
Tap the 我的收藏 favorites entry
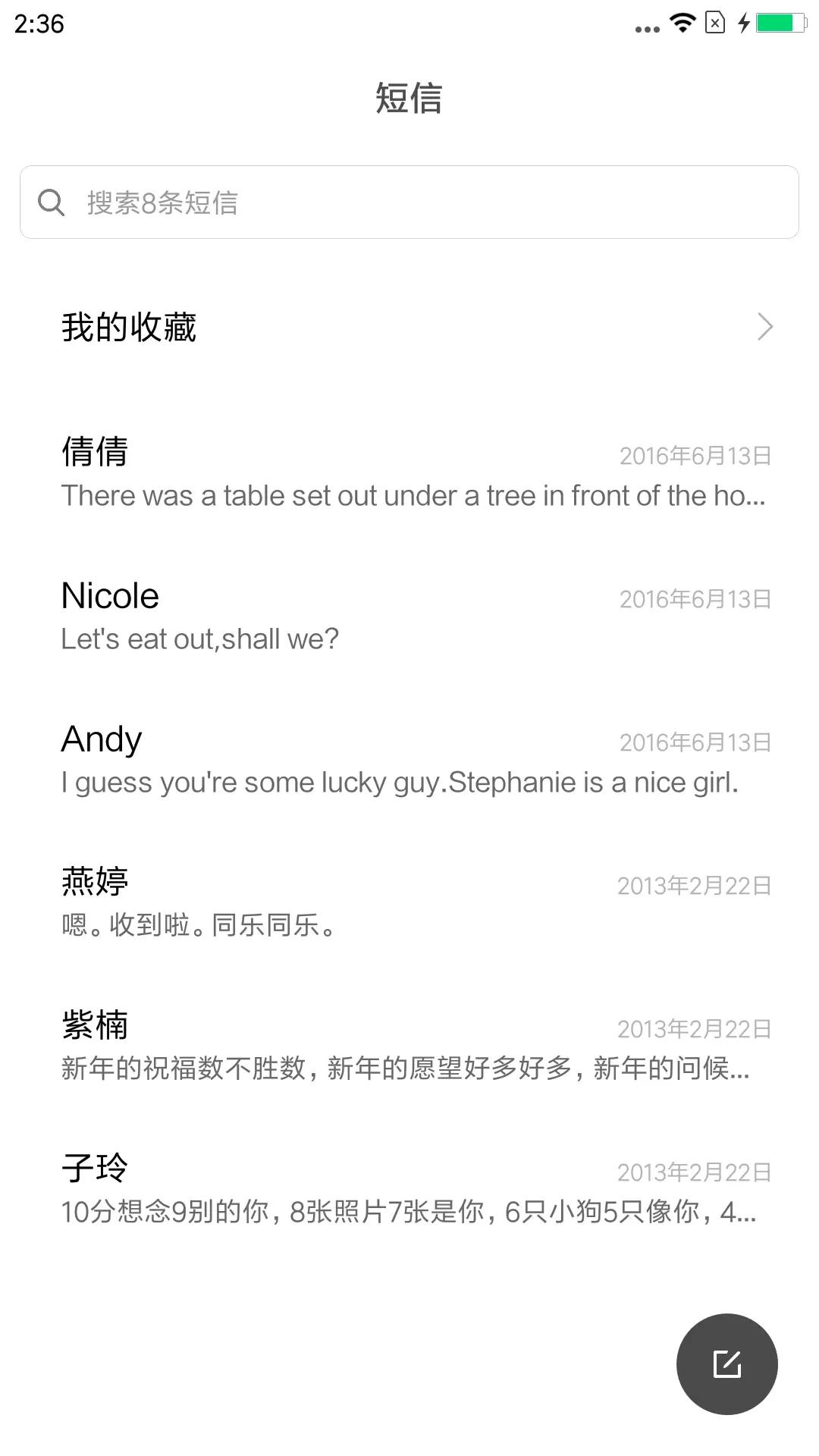tap(129, 326)
